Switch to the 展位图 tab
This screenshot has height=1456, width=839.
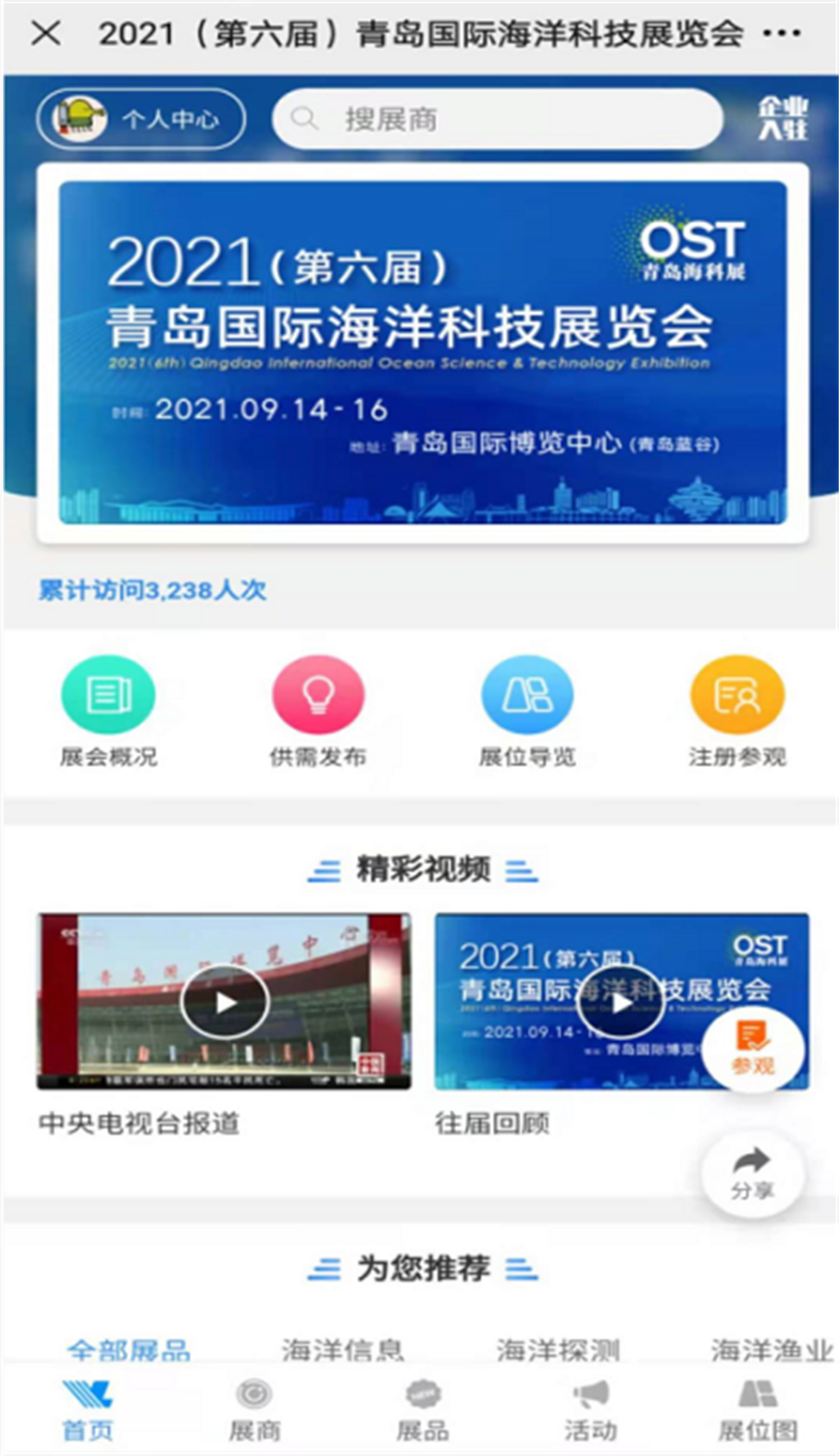pyautogui.click(x=757, y=1410)
